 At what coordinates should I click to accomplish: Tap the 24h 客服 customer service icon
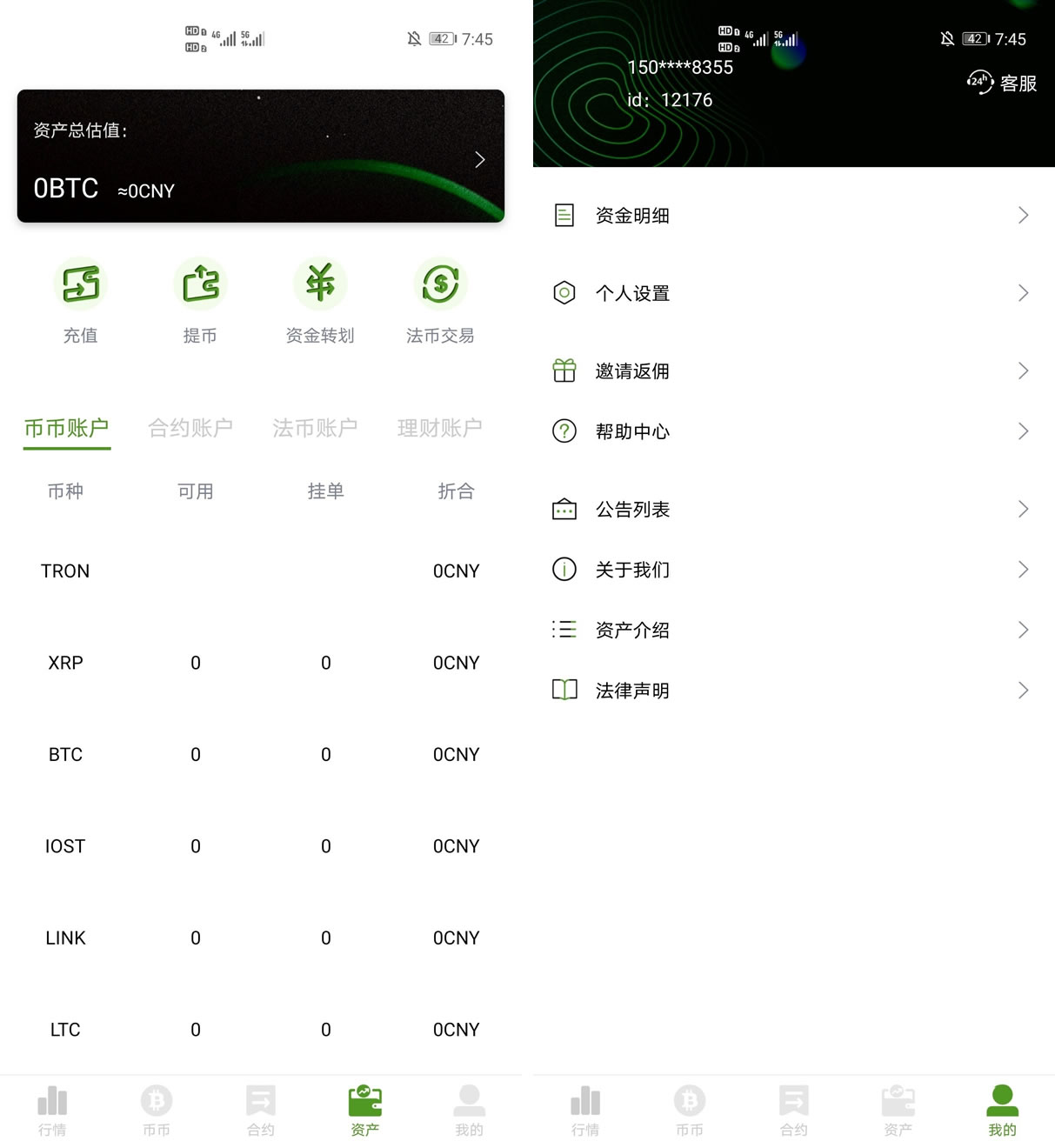click(x=980, y=83)
